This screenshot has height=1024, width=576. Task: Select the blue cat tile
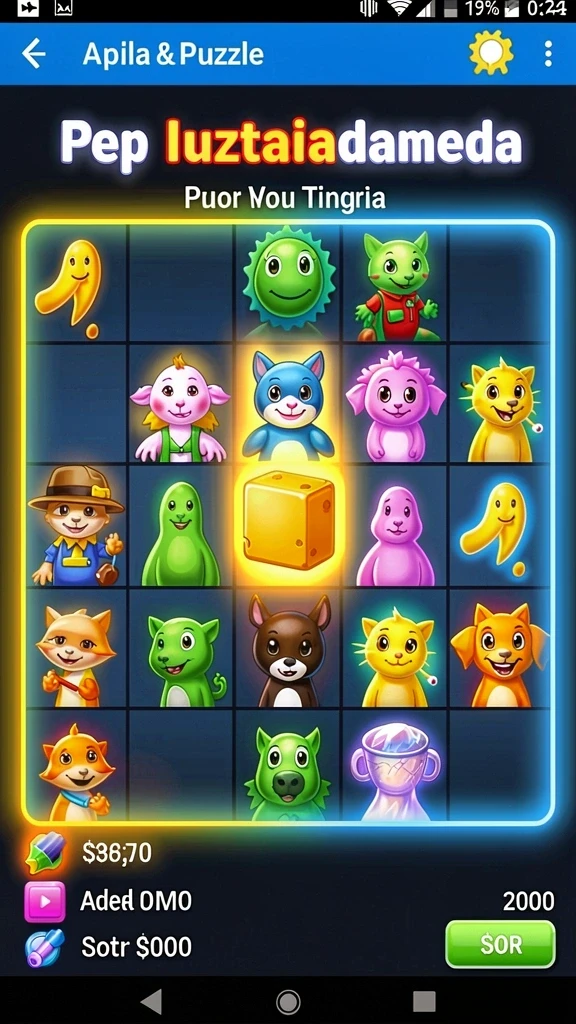(x=288, y=405)
